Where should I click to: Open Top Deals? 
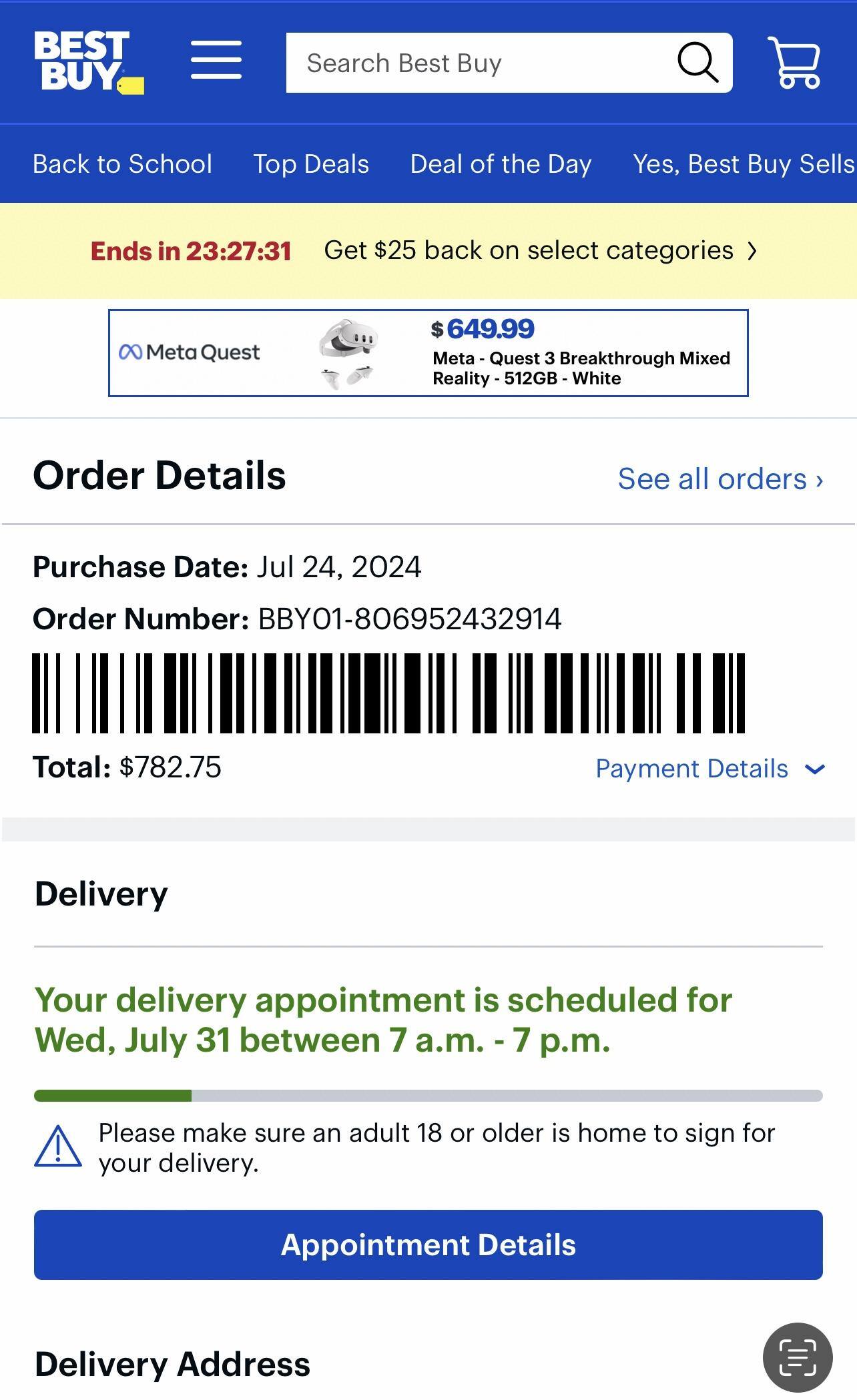pyautogui.click(x=311, y=164)
